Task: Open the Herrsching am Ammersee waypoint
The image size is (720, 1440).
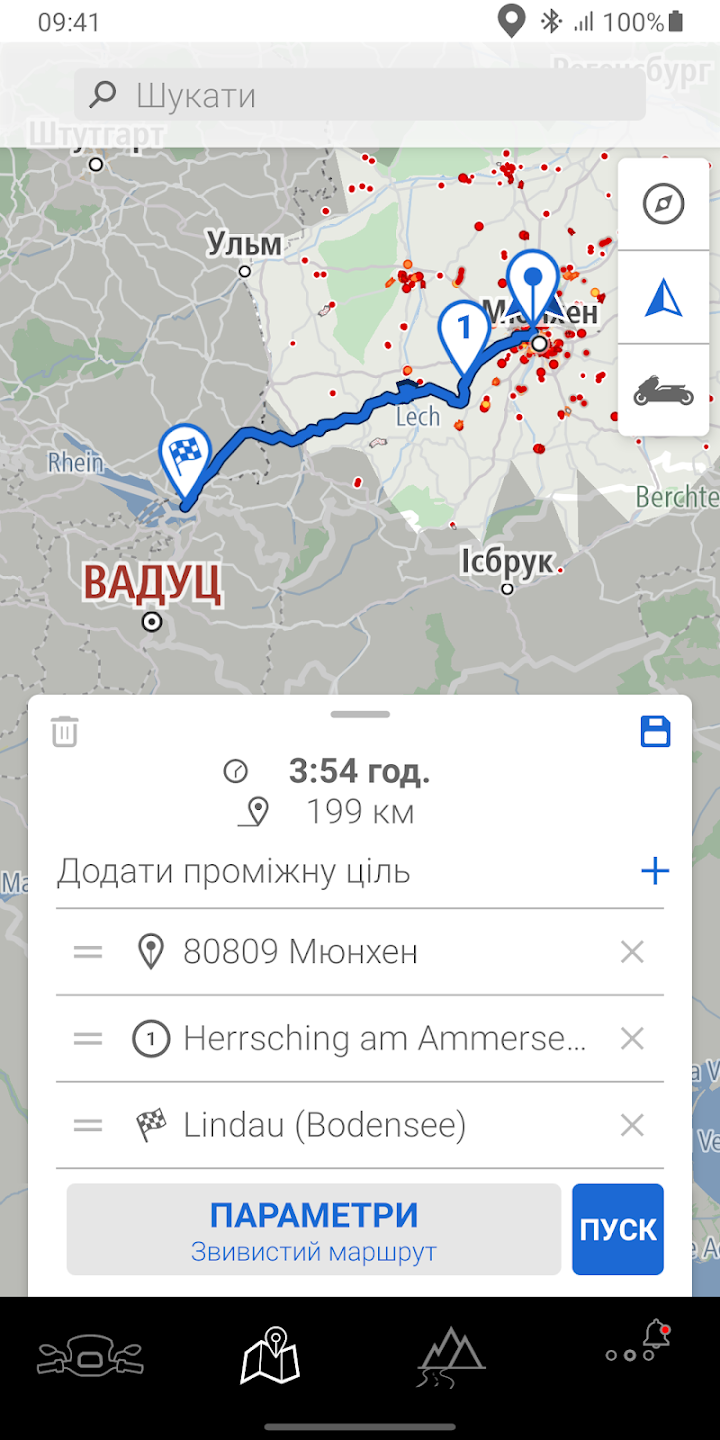Action: click(385, 1039)
